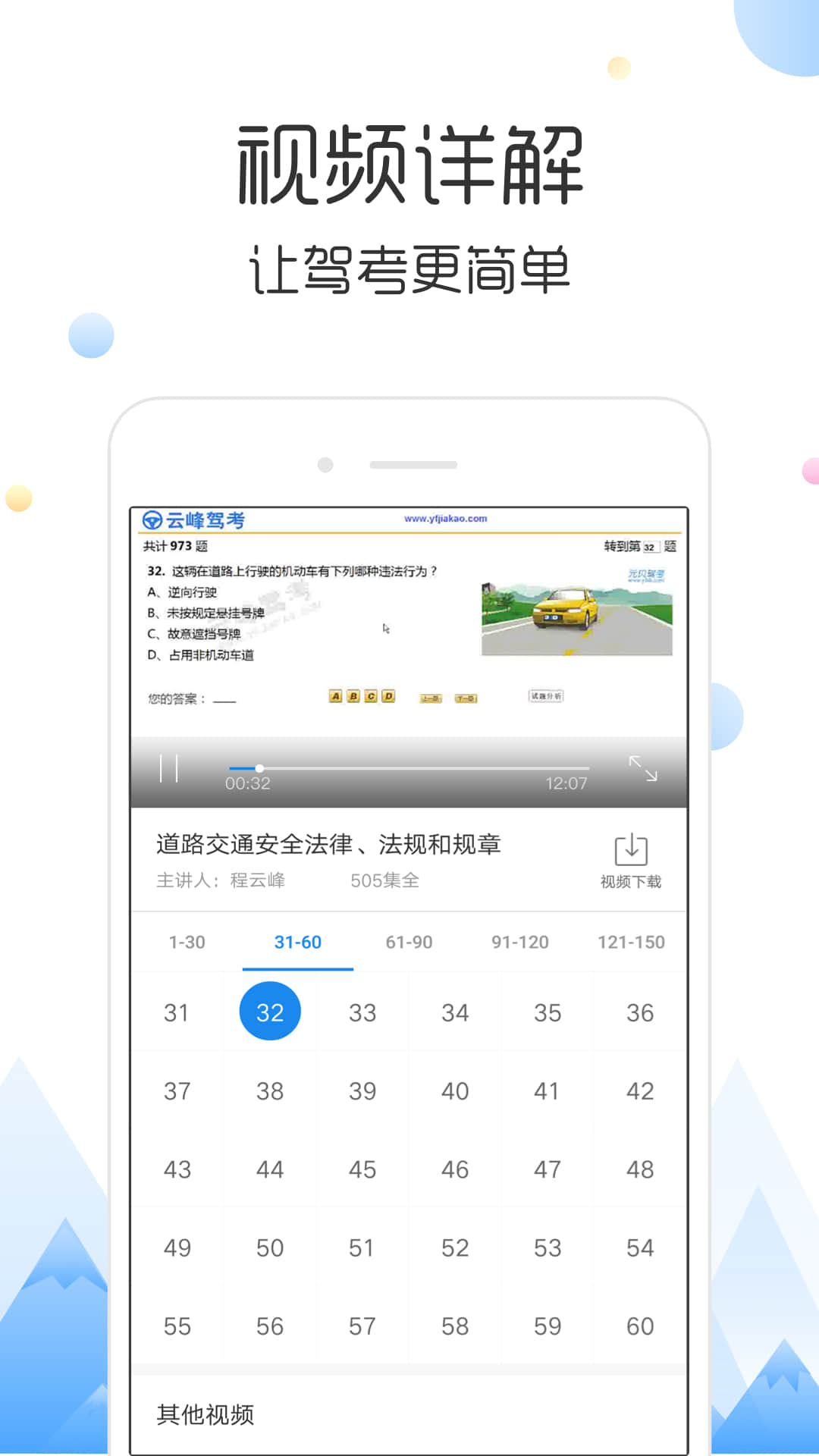This screenshot has width=819, height=1456.
Task: Switch to the 61-90 episode tab
Action: pos(407,942)
